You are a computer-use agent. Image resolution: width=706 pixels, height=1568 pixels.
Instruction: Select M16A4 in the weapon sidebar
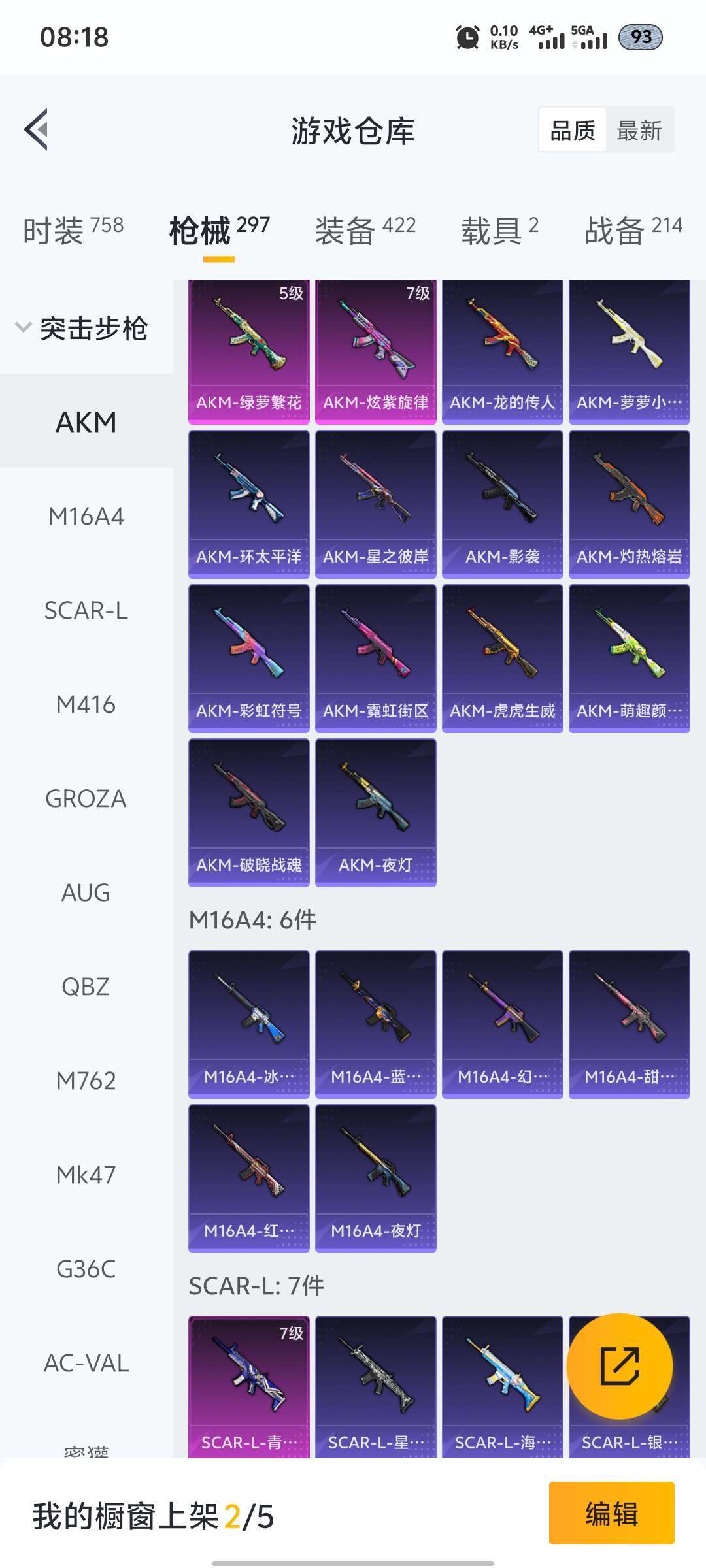(x=86, y=516)
